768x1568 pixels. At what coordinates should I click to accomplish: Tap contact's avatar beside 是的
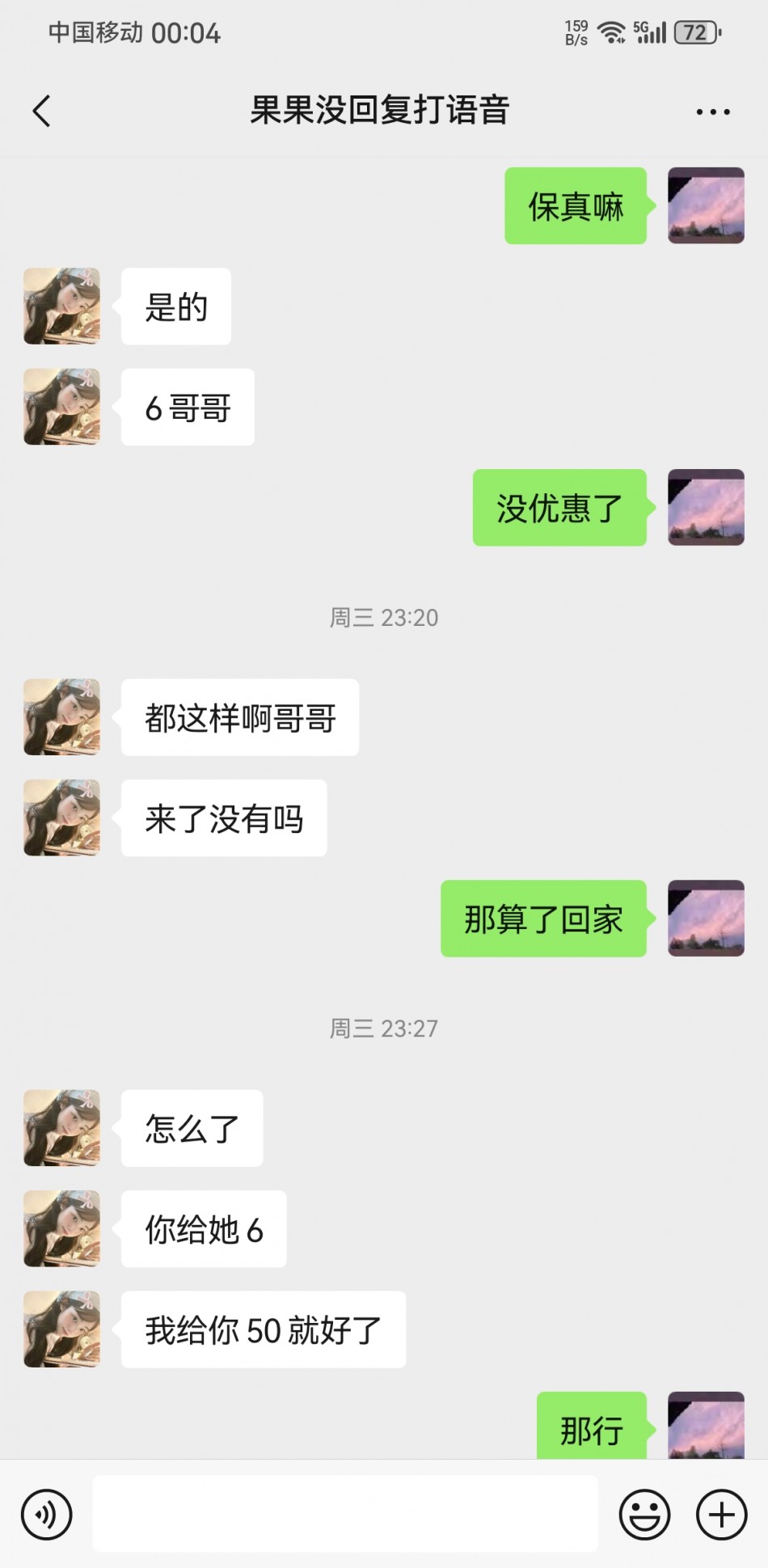tap(62, 306)
